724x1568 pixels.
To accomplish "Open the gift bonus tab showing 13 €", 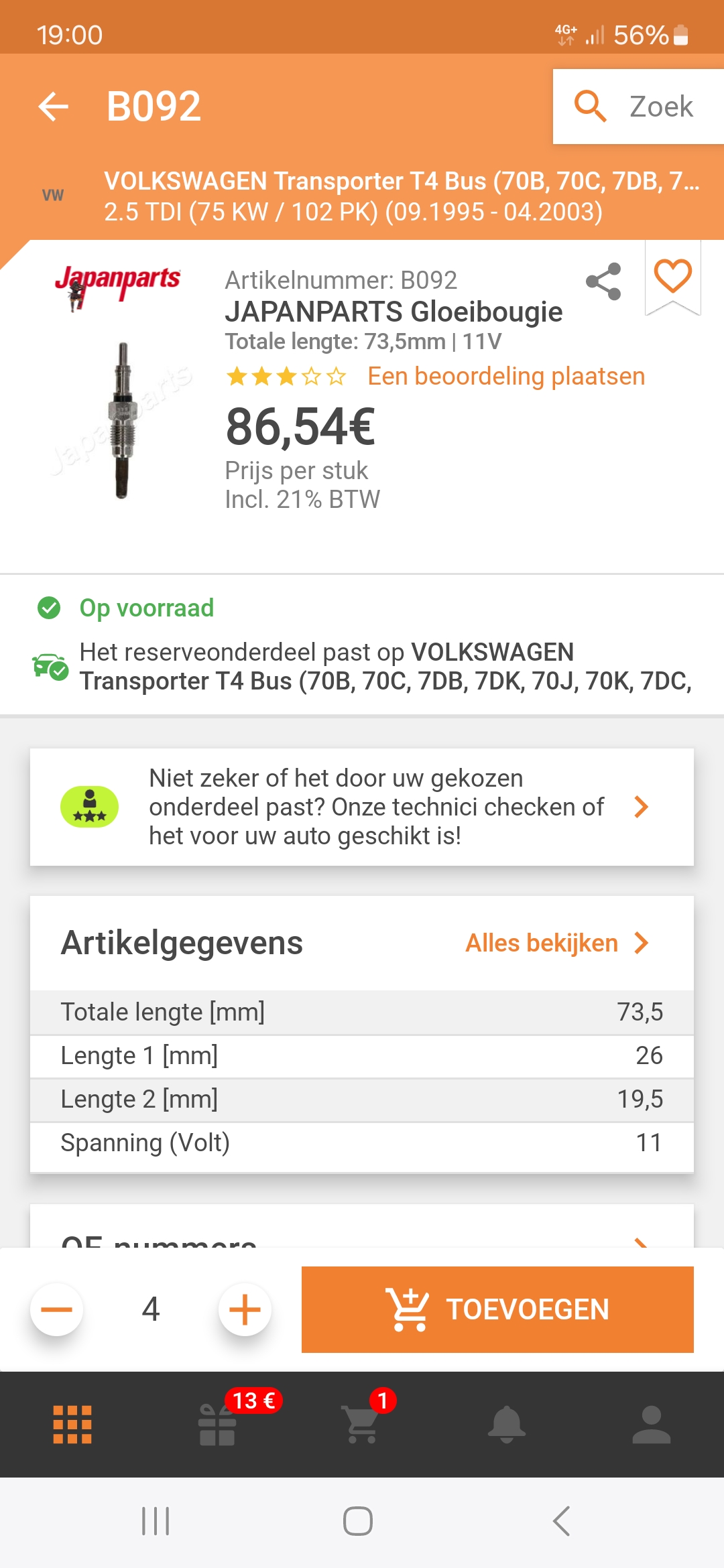I will click(x=217, y=1425).
